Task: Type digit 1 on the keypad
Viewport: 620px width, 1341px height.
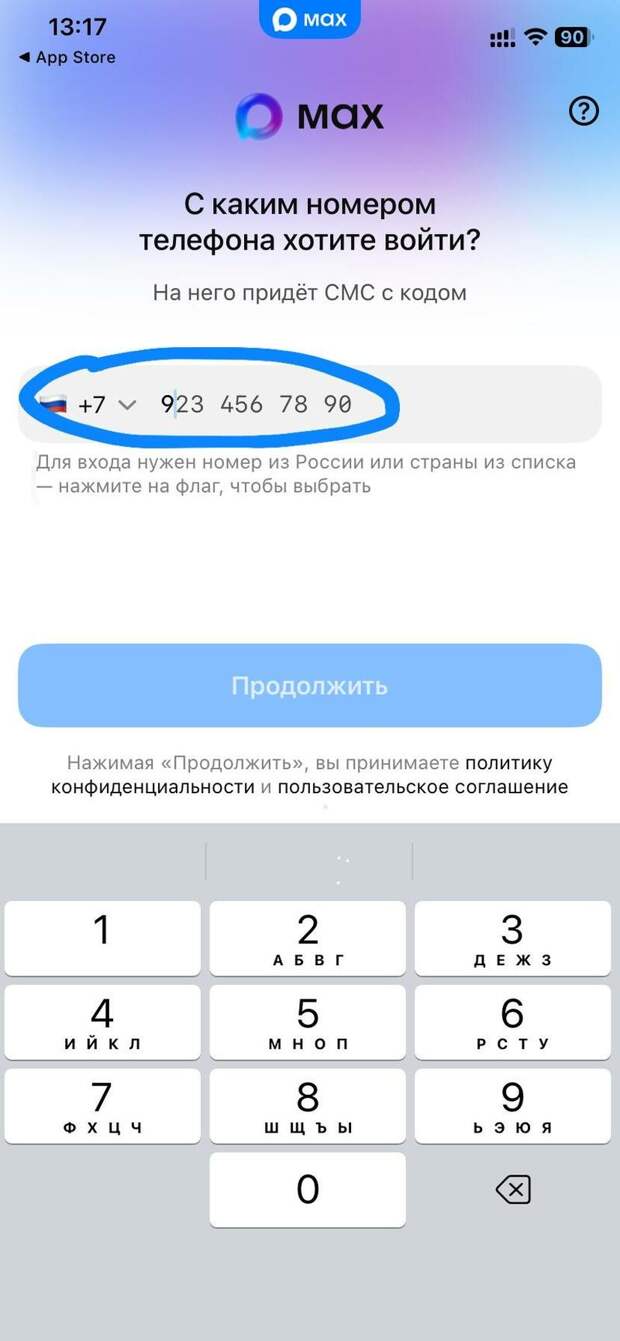Action: [102, 938]
